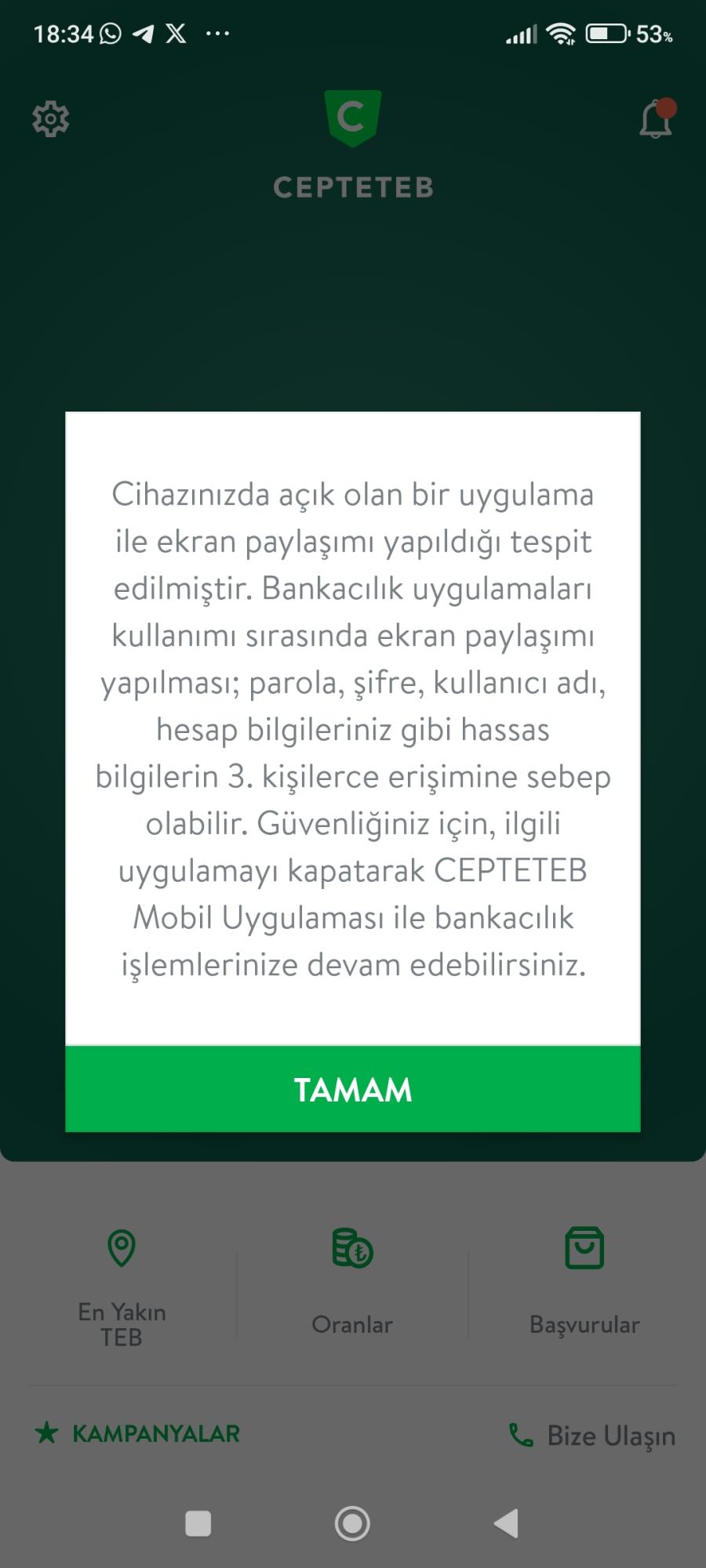This screenshot has height=1568, width=706.
Task: Tap the X icon in the status bar
Action: 176,33
